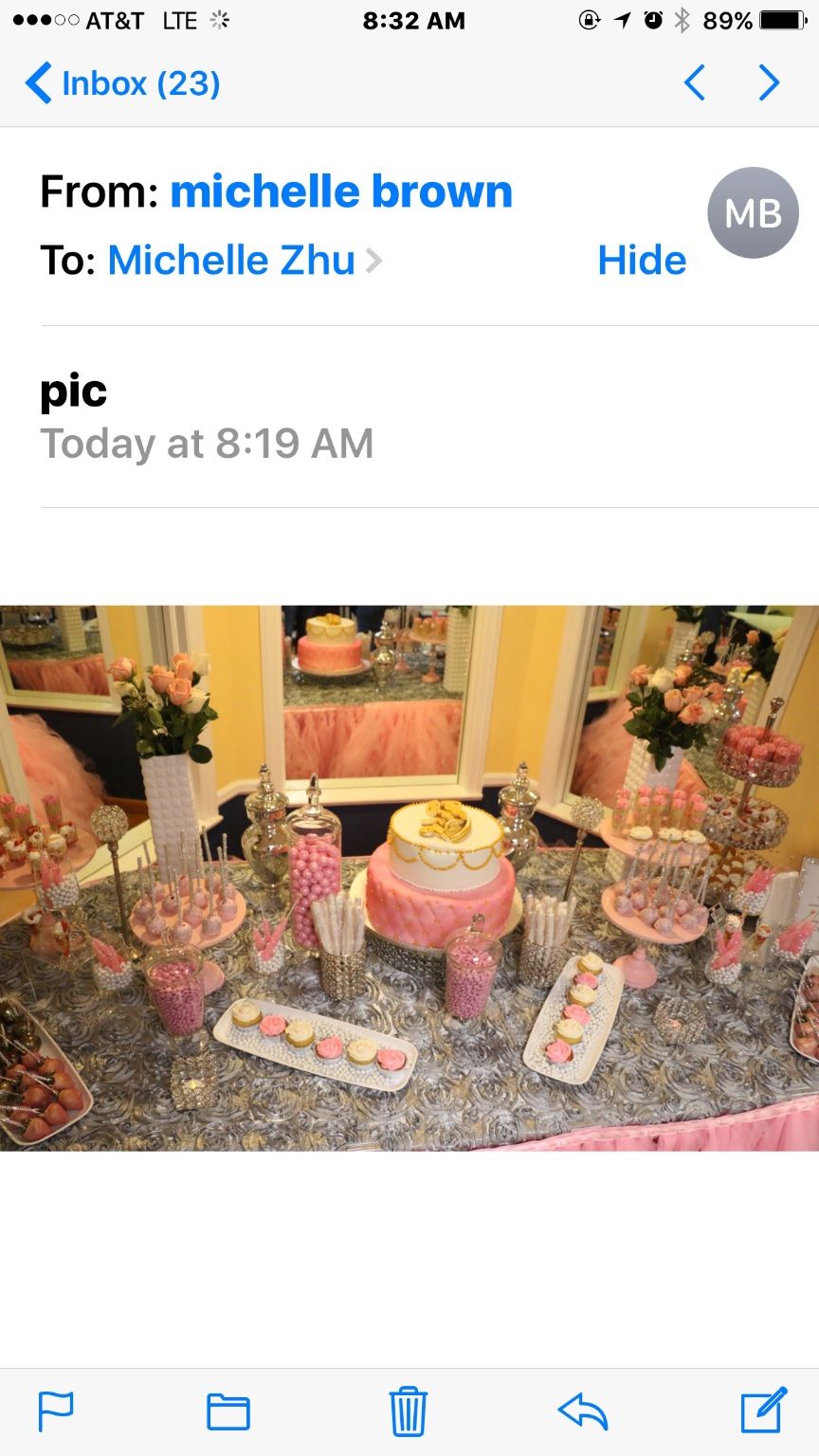Go to the previous message with the up arrow
Screen dimensions: 819x1456
695,83
